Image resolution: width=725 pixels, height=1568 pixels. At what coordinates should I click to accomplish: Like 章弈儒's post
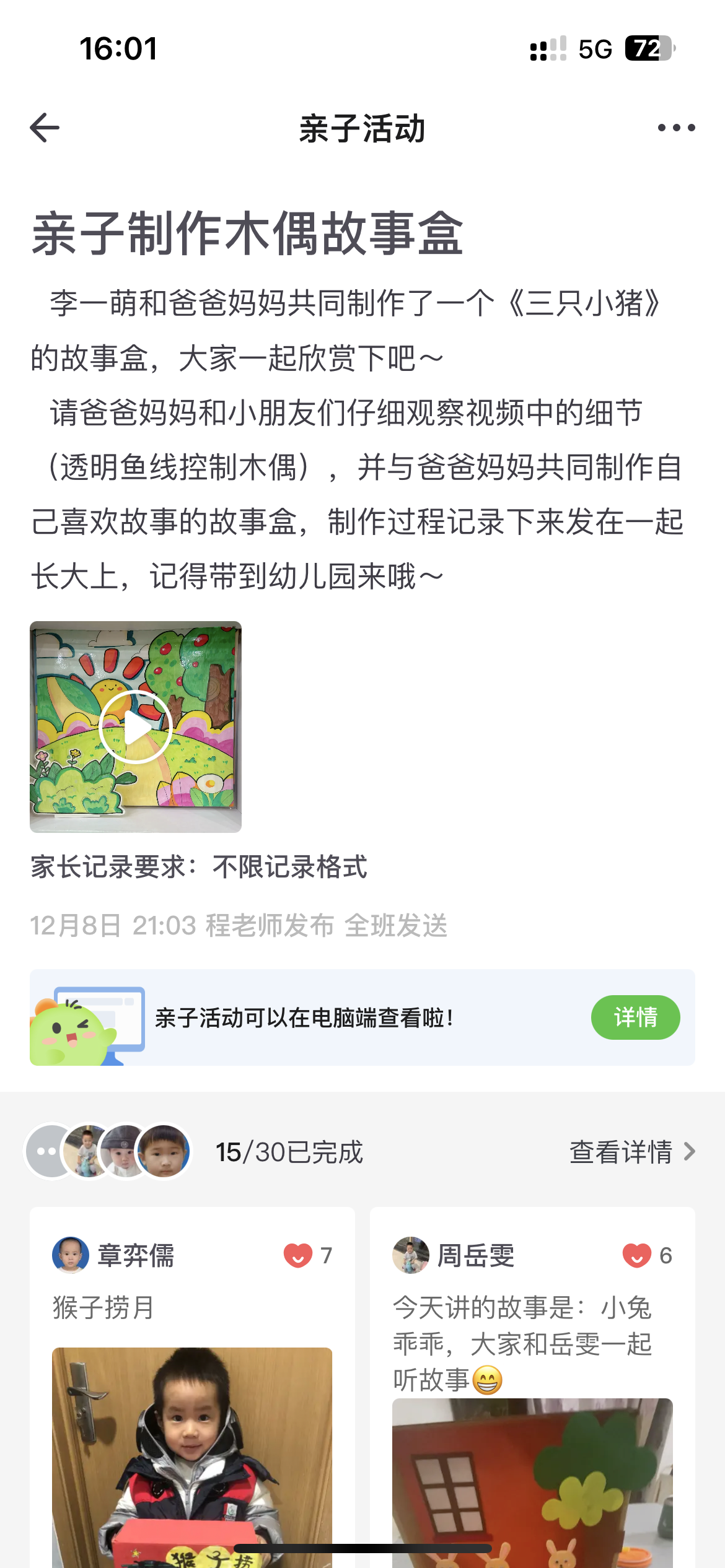[x=298, y=1255]
